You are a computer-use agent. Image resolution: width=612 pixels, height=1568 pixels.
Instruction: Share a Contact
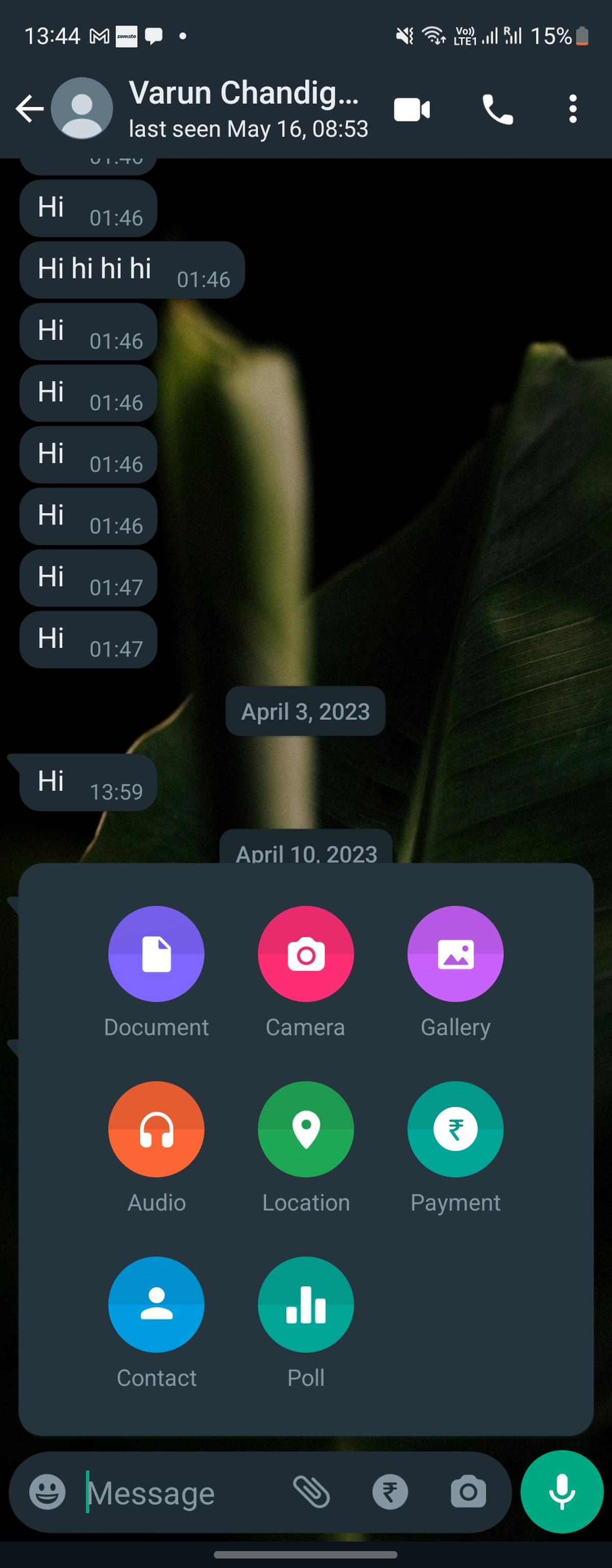pos(157,1304)
